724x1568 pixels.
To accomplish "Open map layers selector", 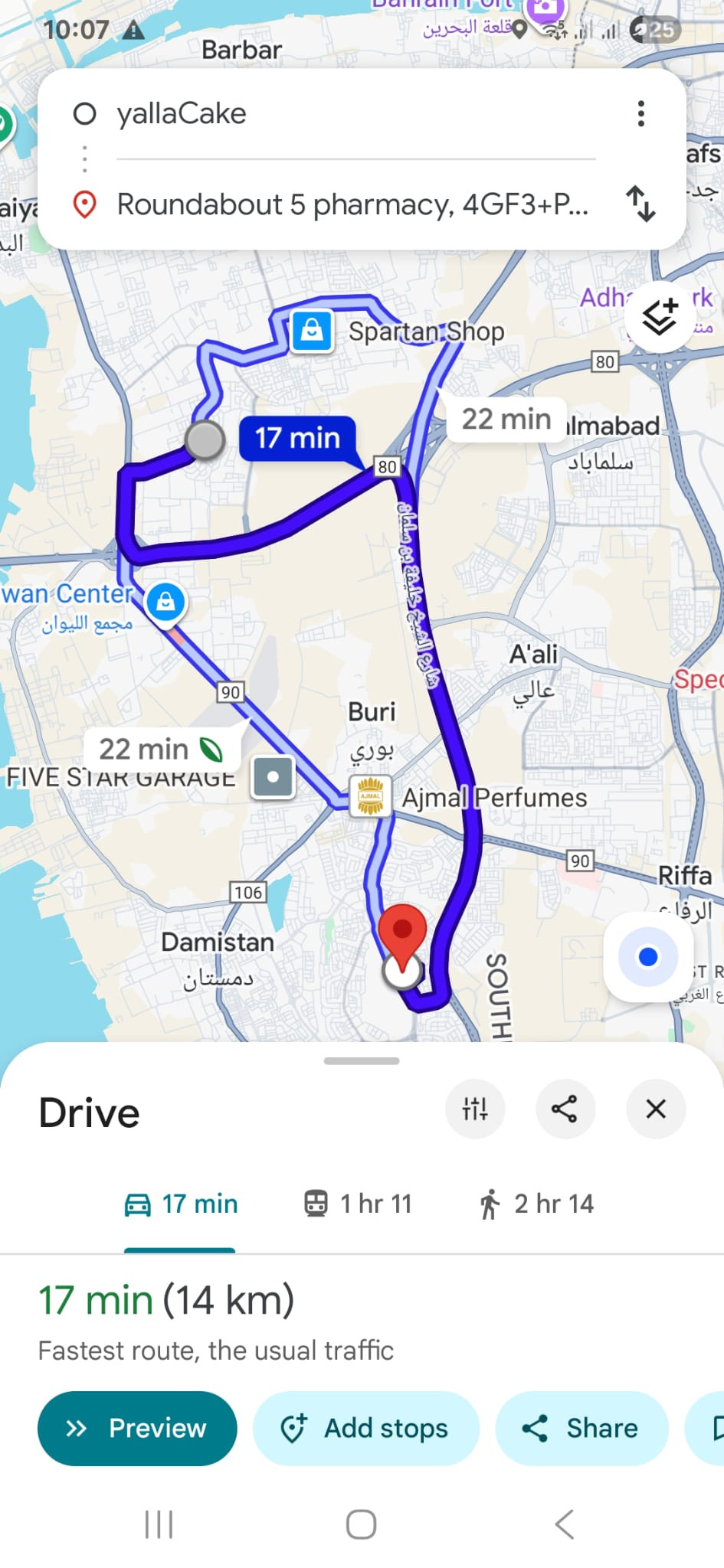I will [659, 316].
